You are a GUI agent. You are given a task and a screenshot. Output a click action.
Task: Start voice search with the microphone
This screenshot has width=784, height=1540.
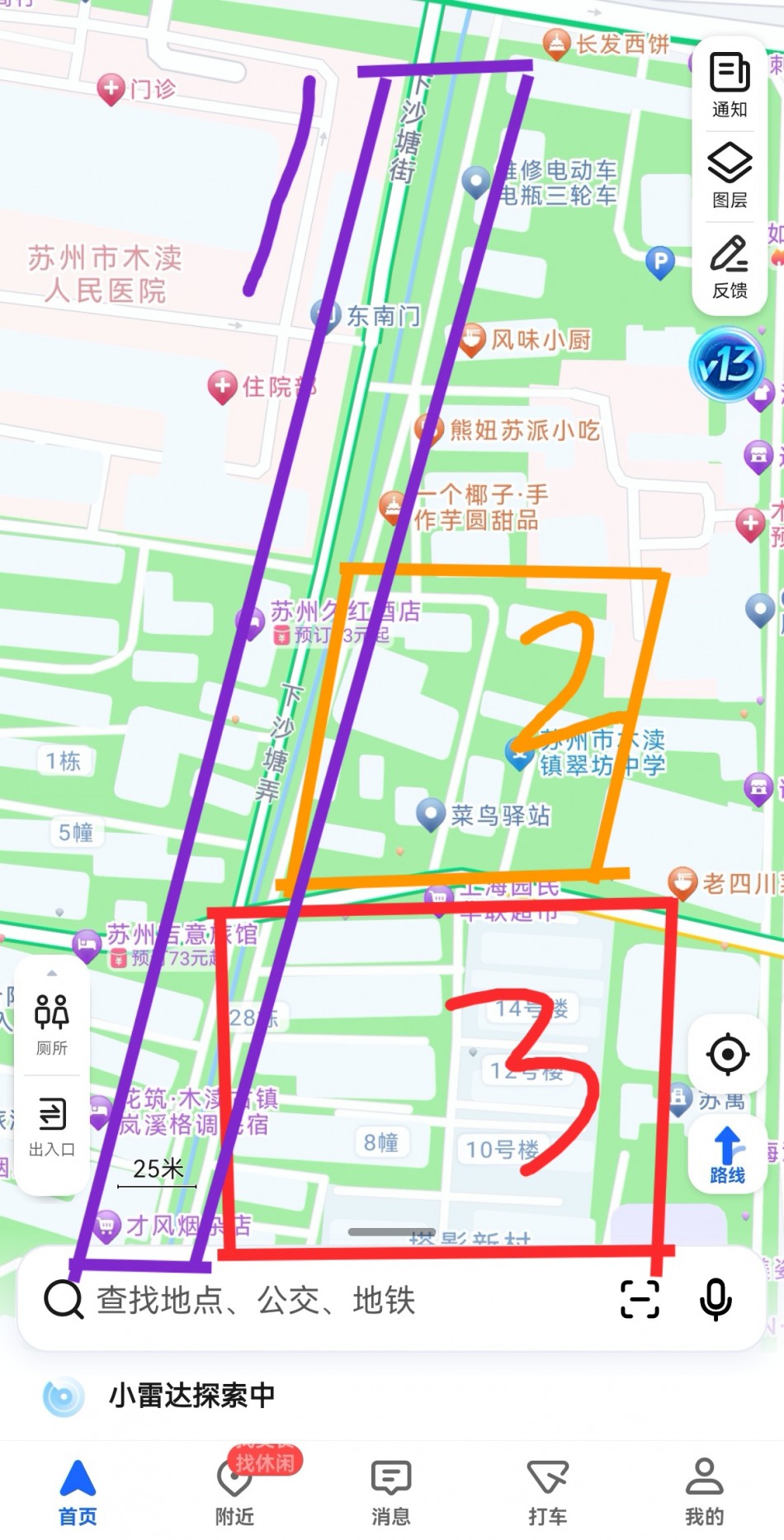point(716,1299)
